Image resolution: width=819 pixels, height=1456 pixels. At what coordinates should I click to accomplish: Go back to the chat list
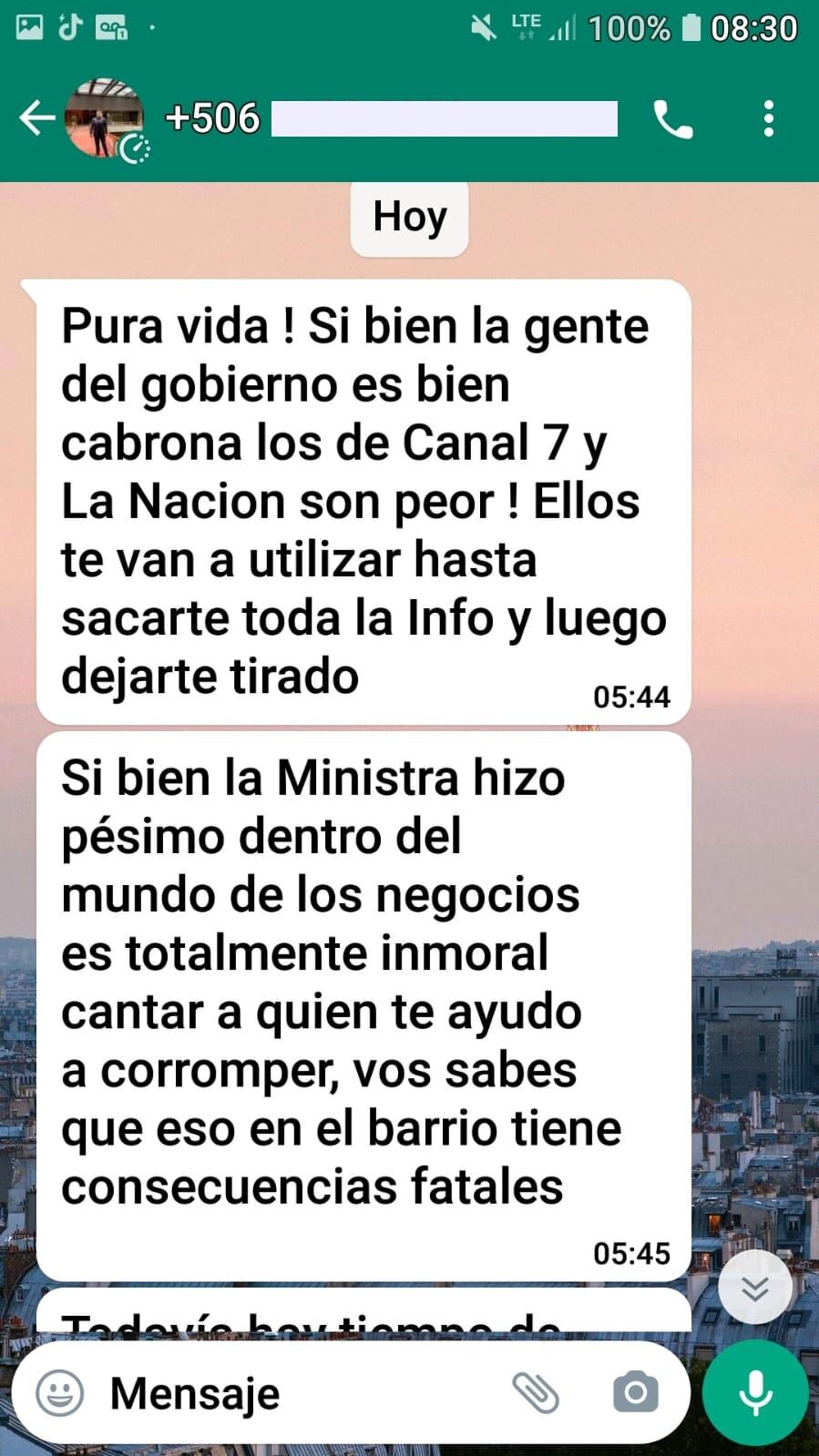[x=36, y=118]
